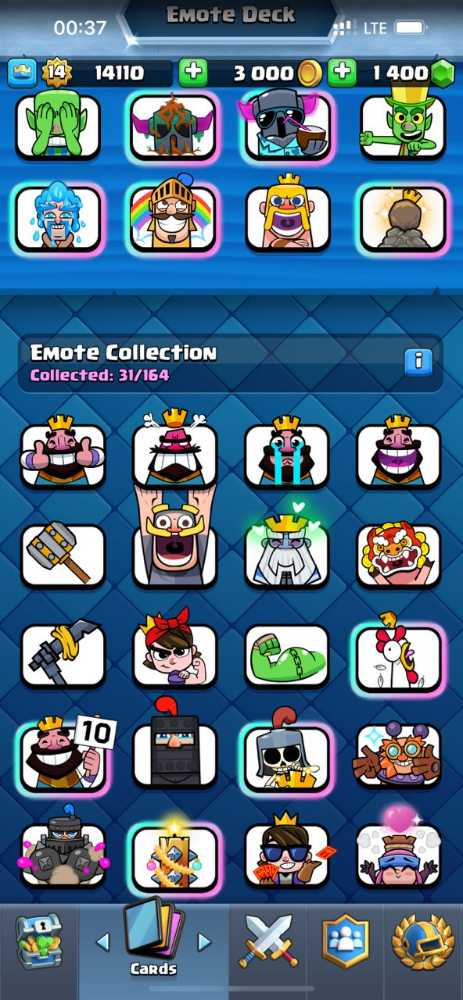Pick the rainbow Knight emote in deck

click(x=173, y=217)
